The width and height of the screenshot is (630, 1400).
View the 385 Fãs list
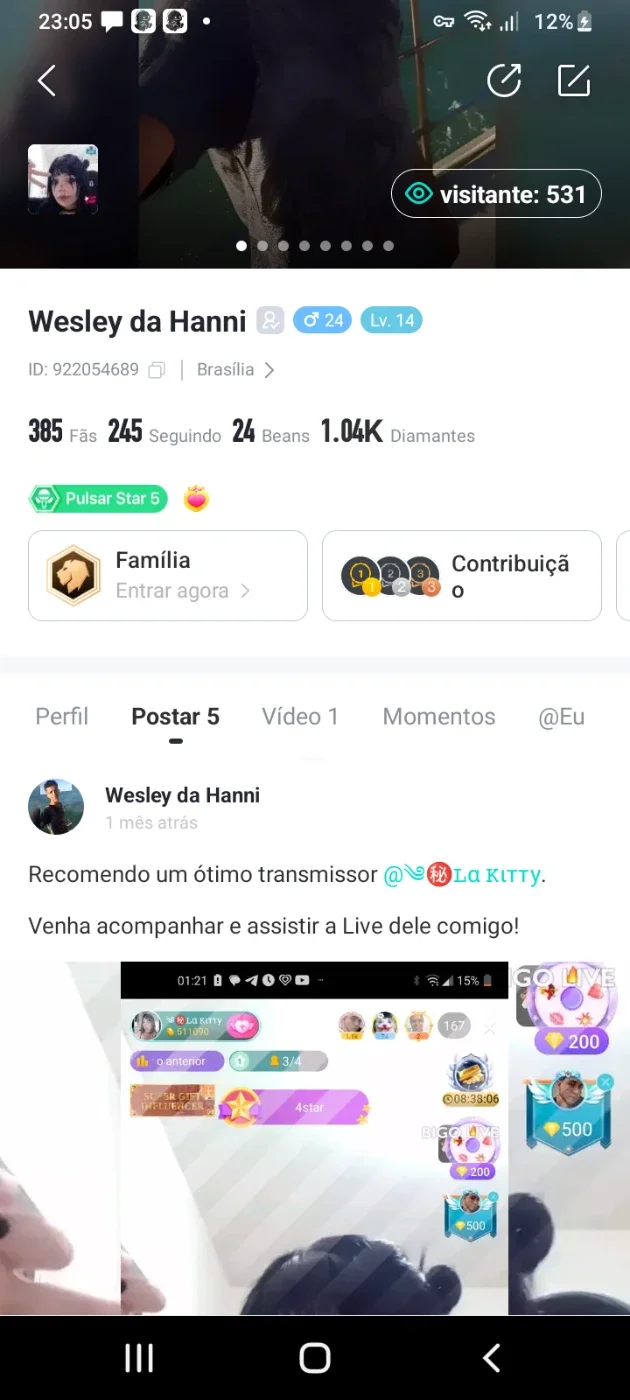click(62, 432)
